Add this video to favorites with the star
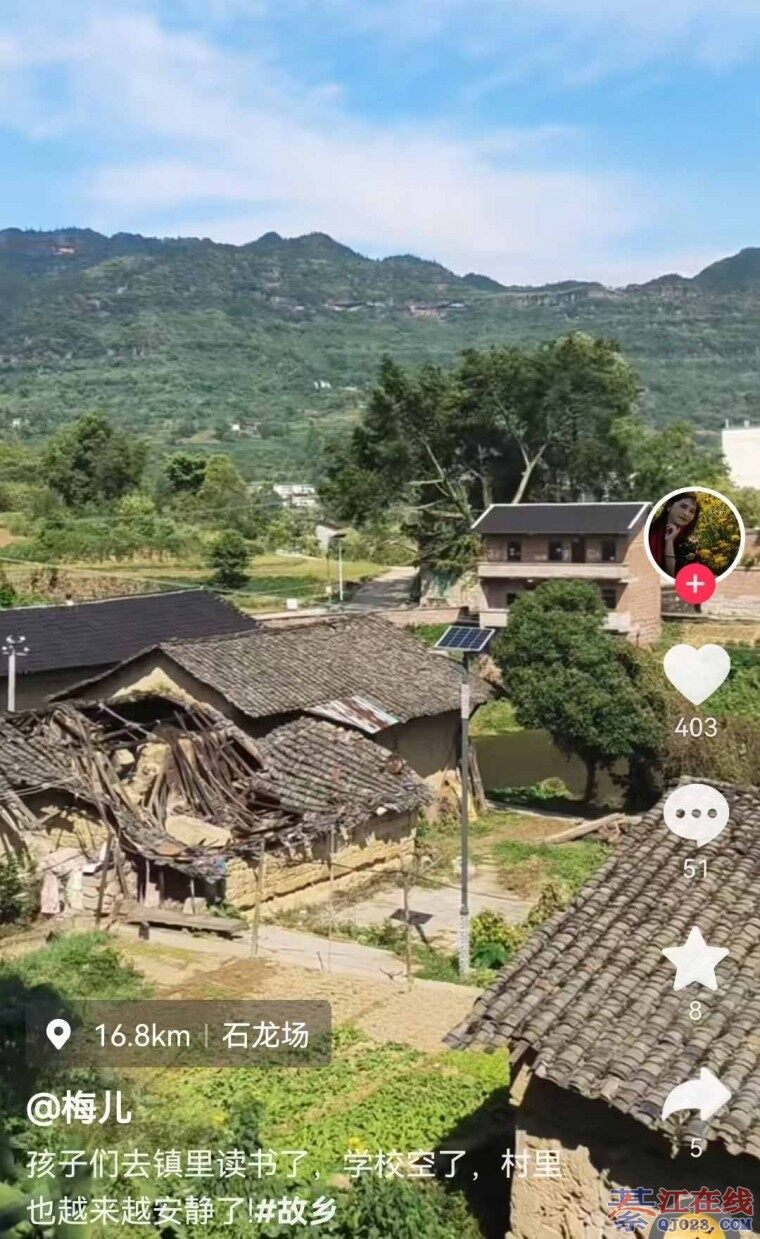760x1239 pixels. (695, 959)
